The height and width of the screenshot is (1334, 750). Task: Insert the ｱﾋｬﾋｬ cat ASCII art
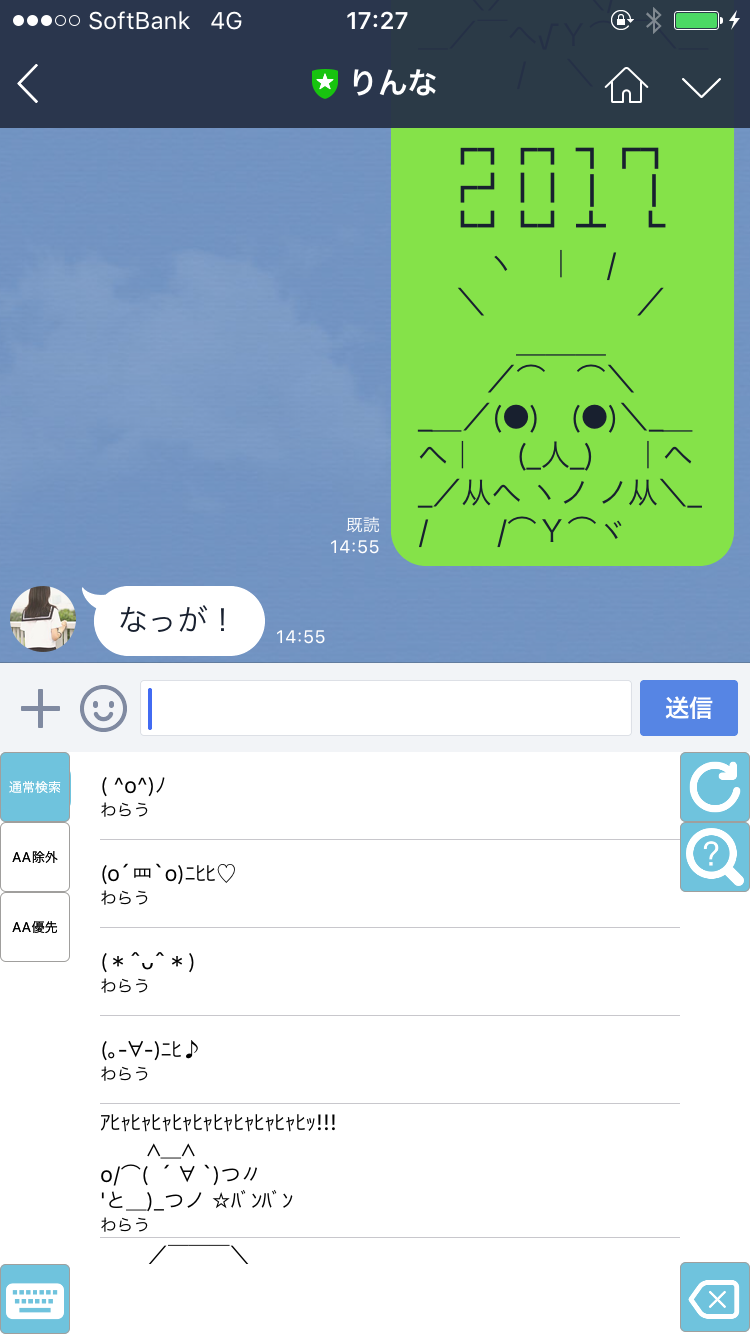(390, 1170)
